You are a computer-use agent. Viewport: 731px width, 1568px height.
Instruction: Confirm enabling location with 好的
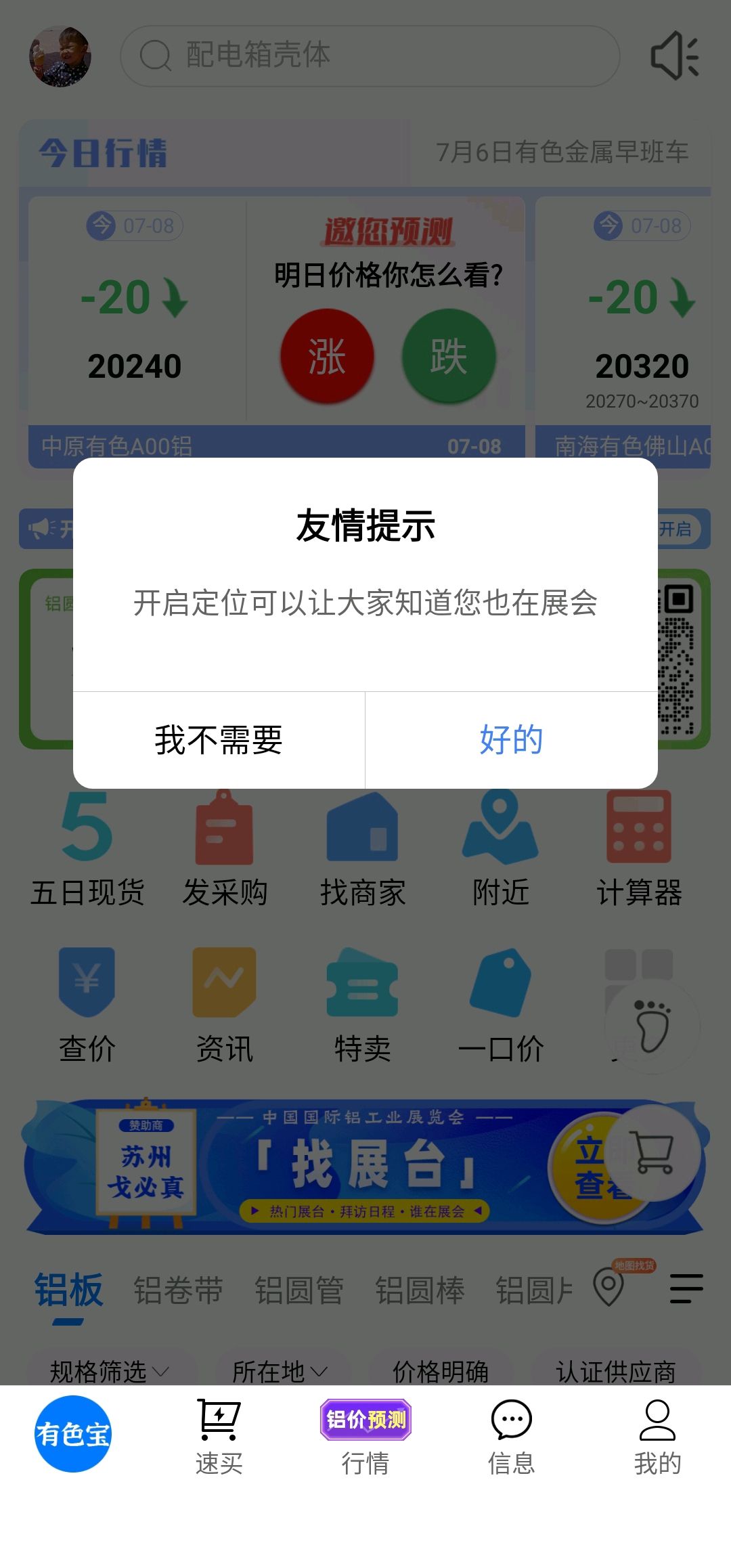512,740
